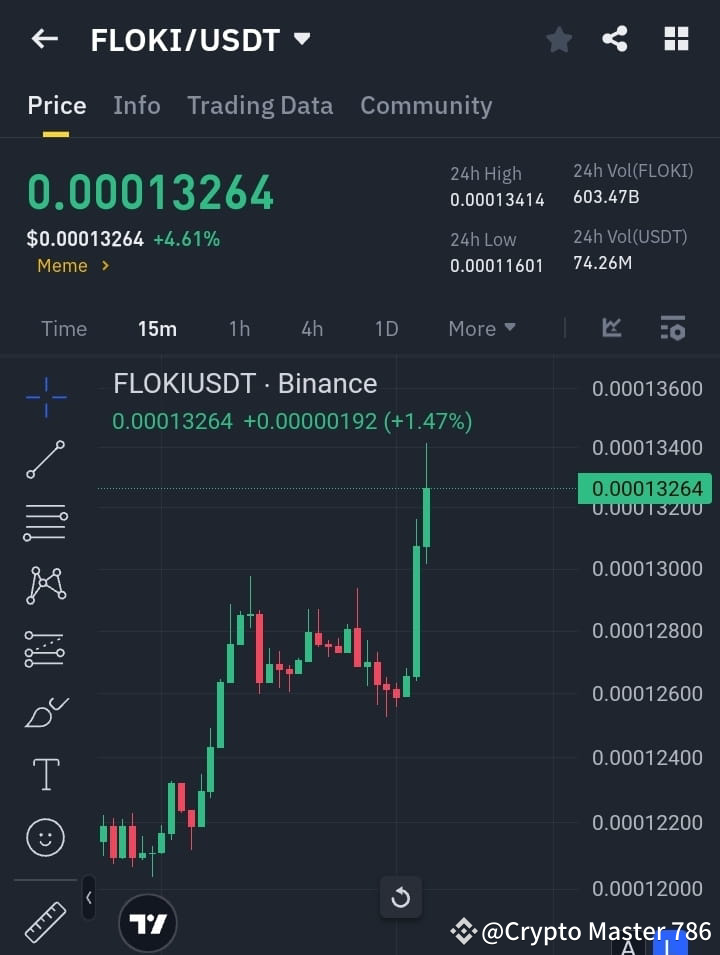Select the trend line drawing tool
This screenshot has width=720, height=955.
45,461
